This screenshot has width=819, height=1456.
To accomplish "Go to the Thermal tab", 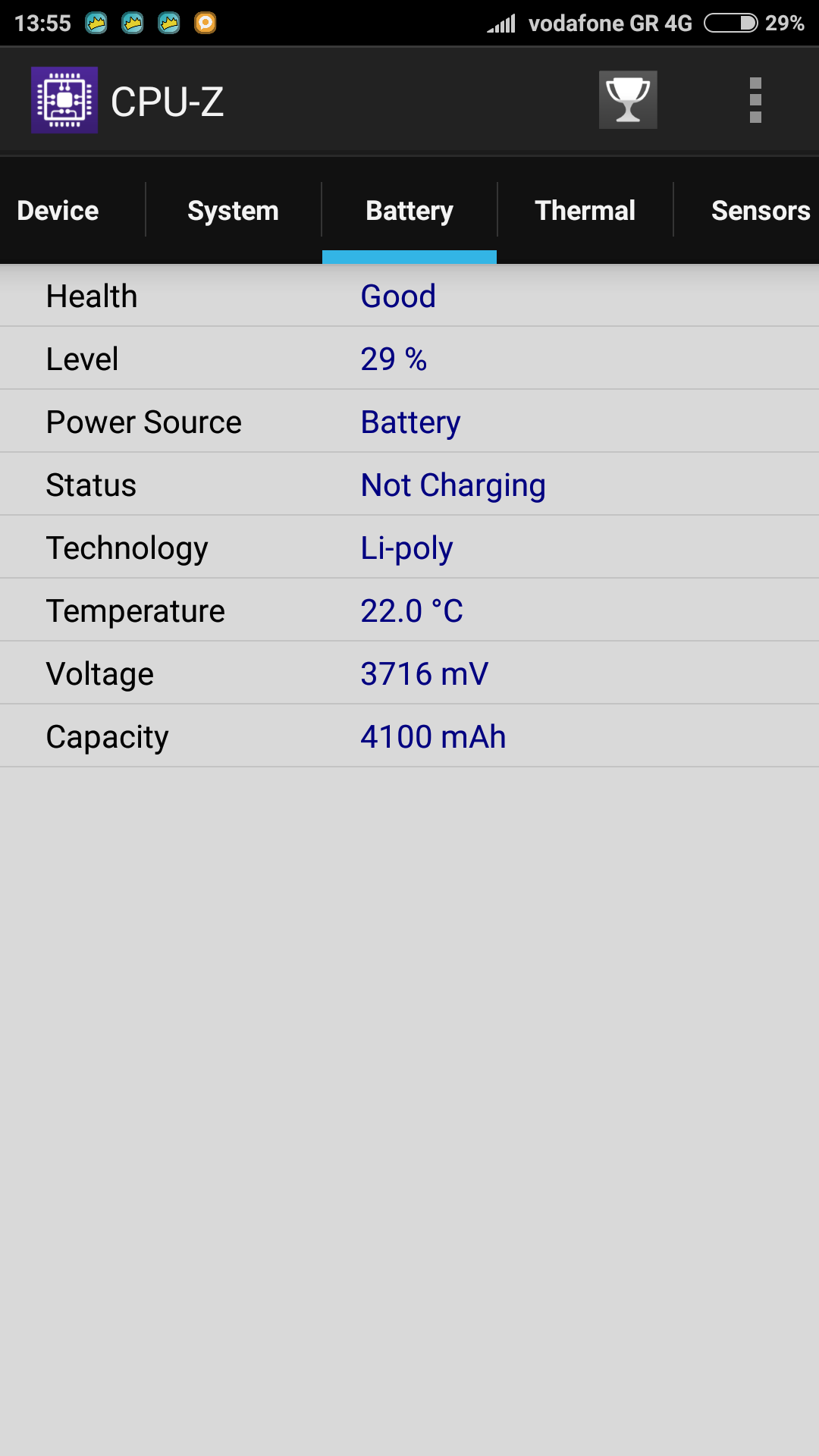I will (x=585, y=211).
